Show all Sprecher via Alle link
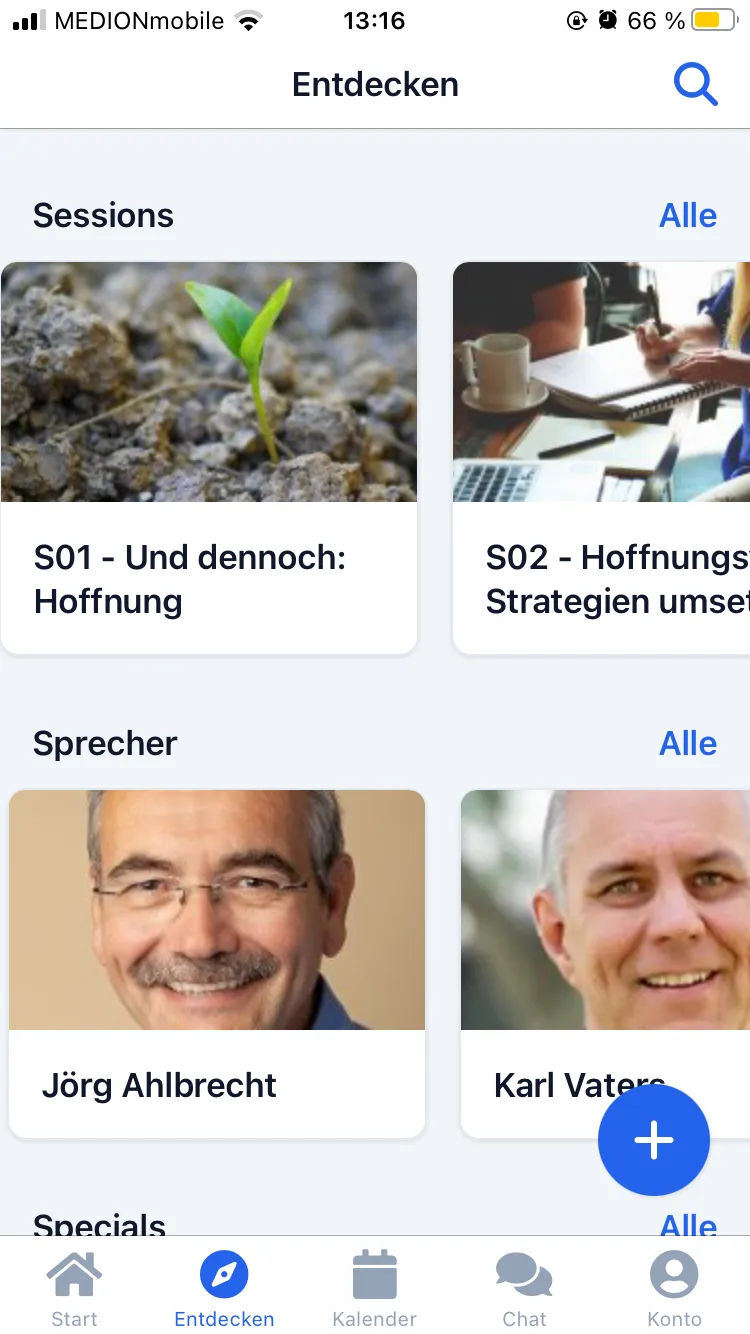Screen dimensions: 750x1334 pos(688,743)
